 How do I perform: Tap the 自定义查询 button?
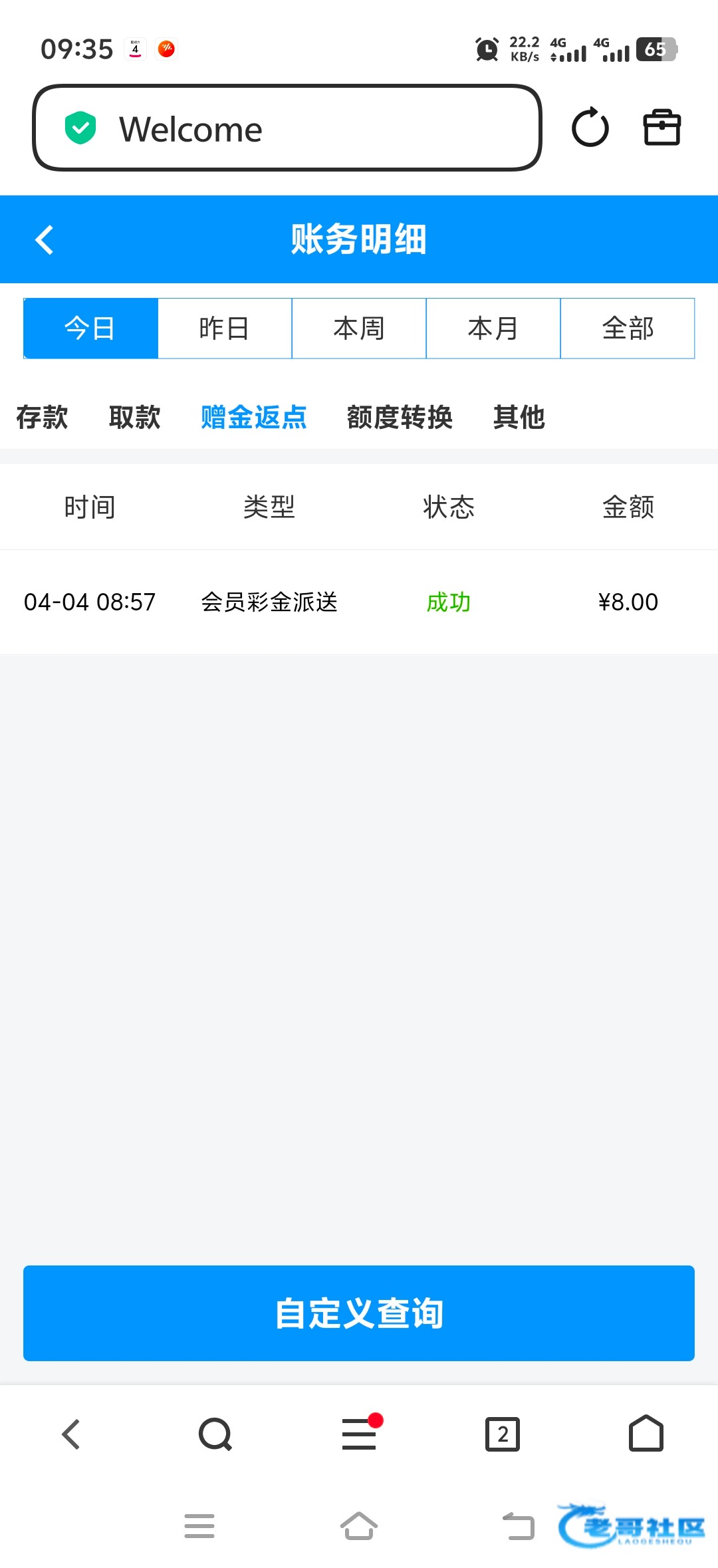(x=359, y=1313)
